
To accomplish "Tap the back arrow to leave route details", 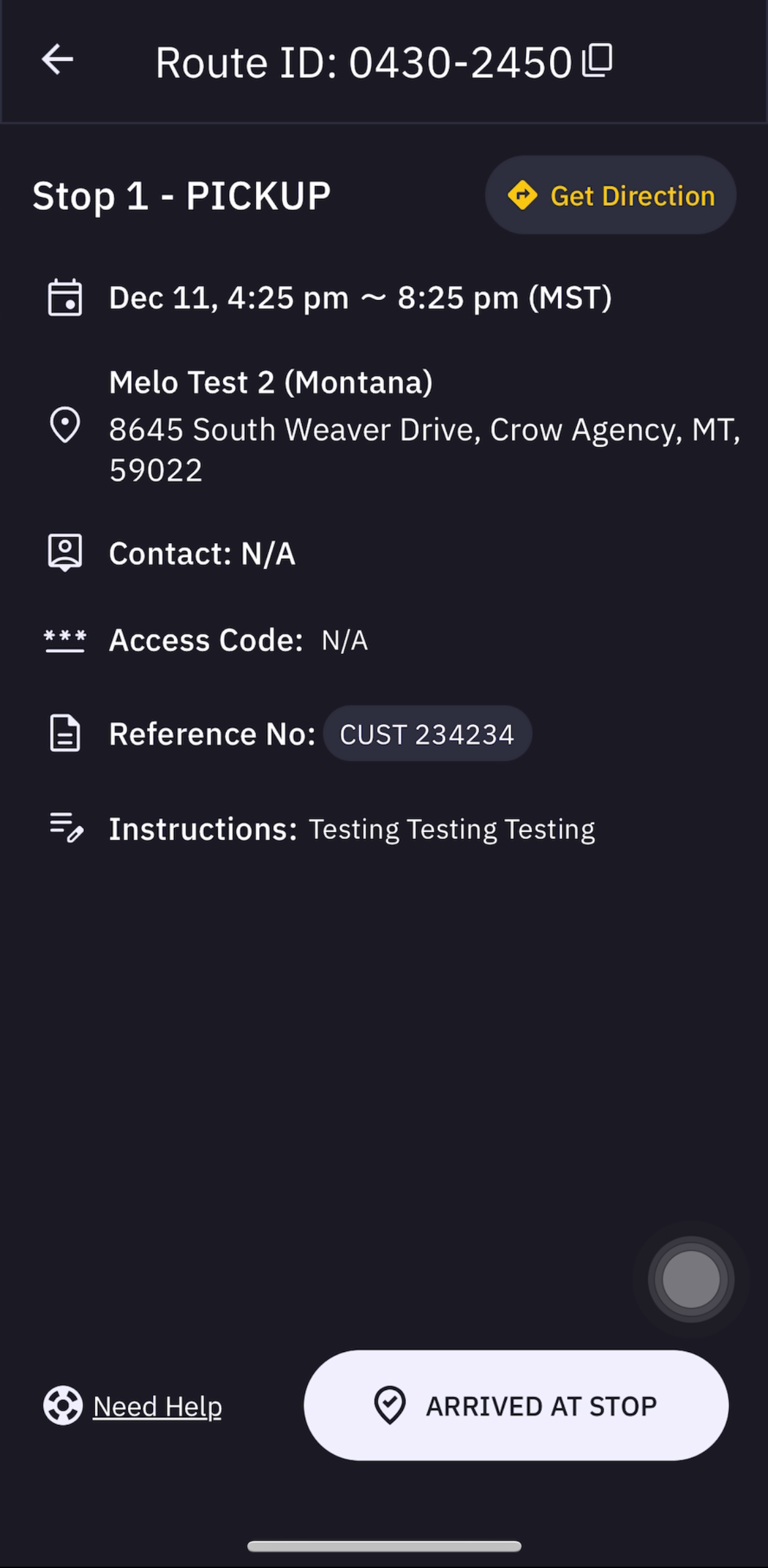I will click(x=57, y=60).
